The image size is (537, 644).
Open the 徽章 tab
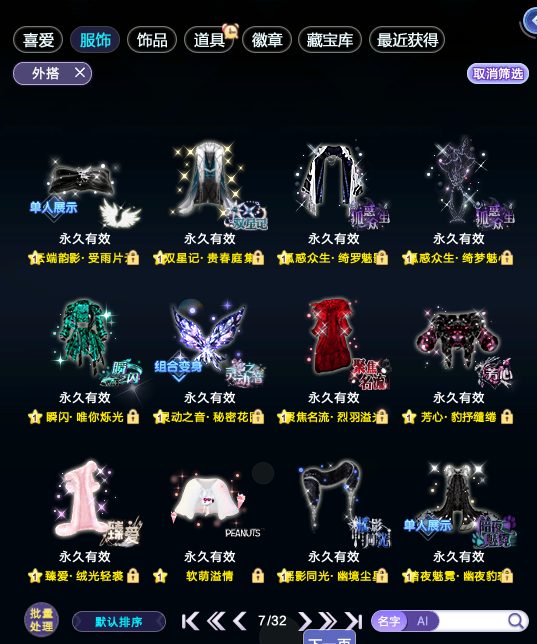click(x=267, y=40)
